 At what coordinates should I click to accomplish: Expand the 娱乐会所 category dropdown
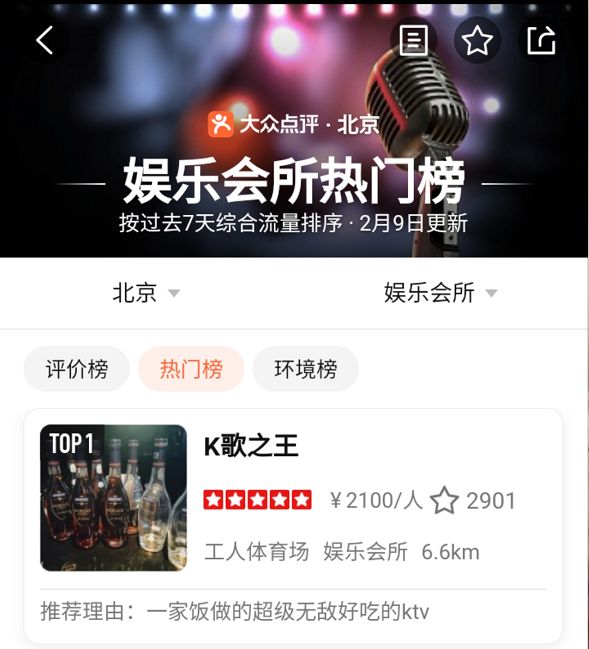(440, 293)
